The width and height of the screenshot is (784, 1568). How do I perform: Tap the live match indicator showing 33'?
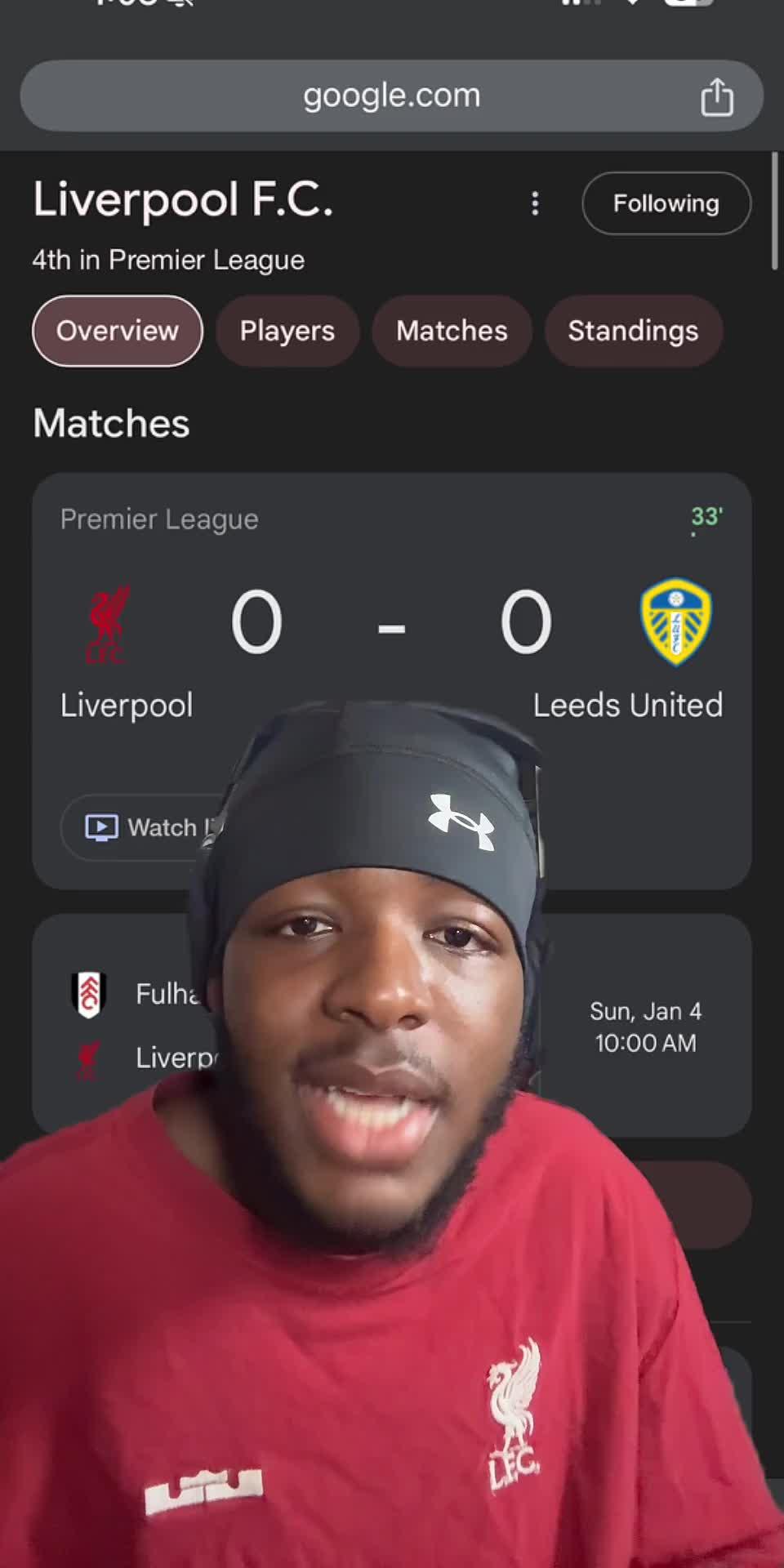click(x=704, y=516)
